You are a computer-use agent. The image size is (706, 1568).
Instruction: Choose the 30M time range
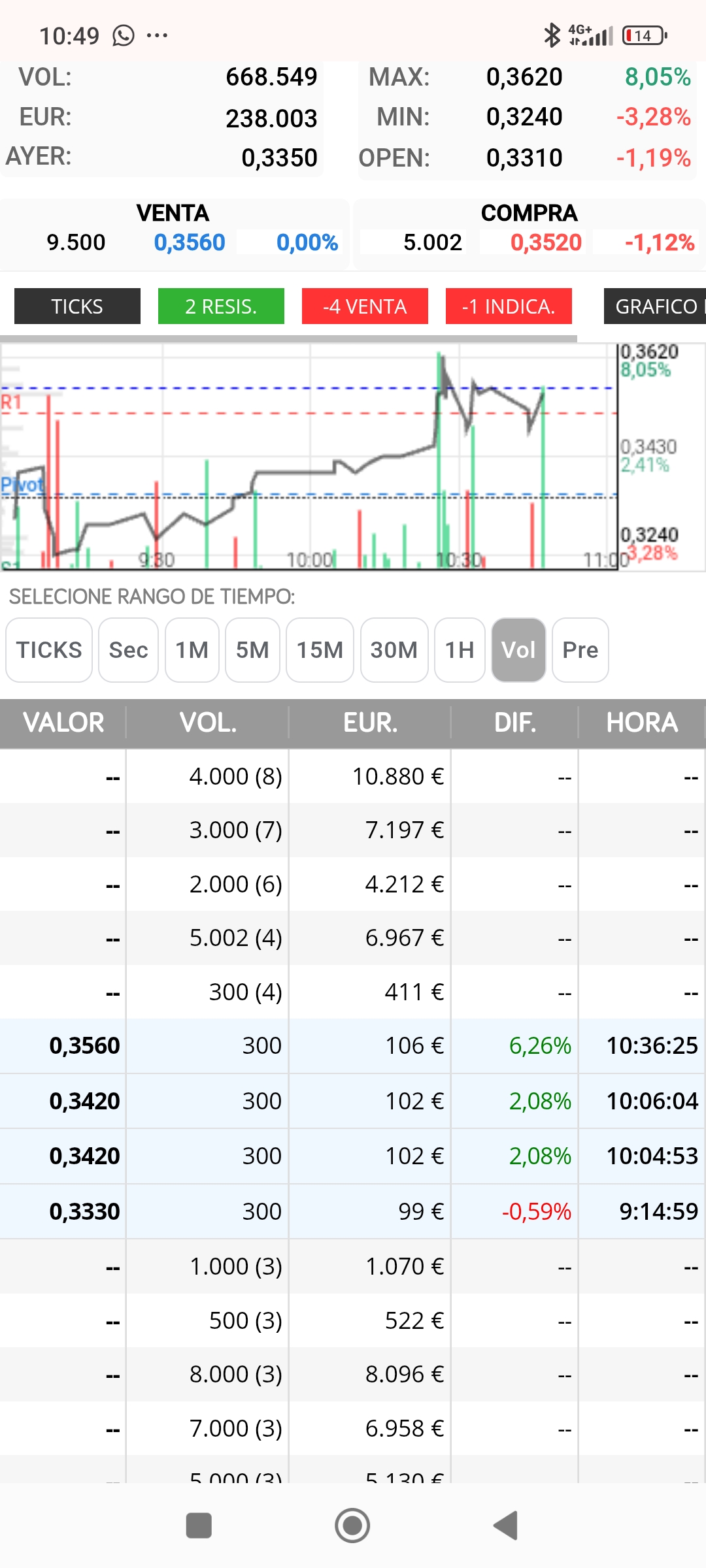tap(394, 650)
